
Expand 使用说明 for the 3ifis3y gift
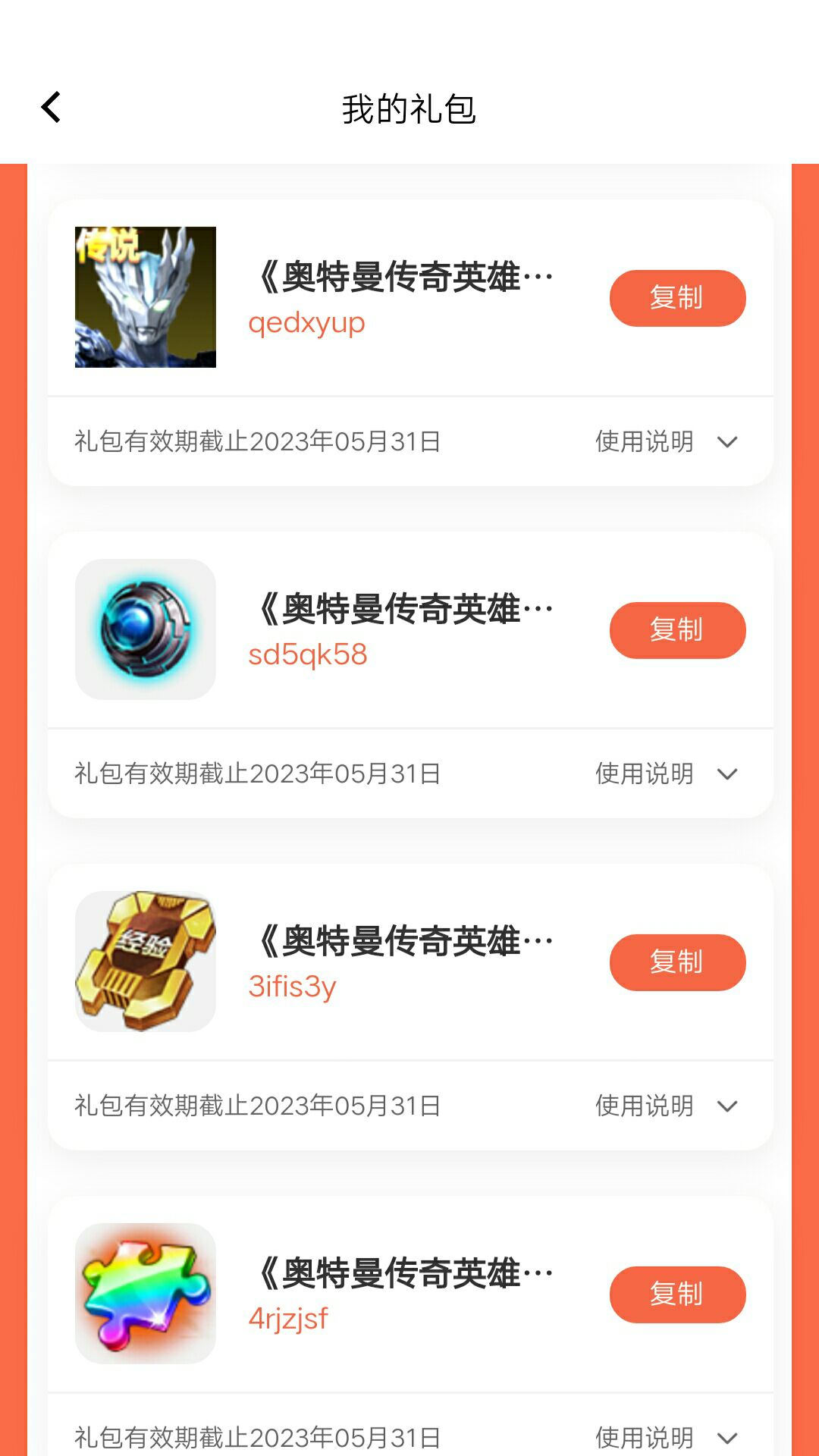tap(666, 1106)
